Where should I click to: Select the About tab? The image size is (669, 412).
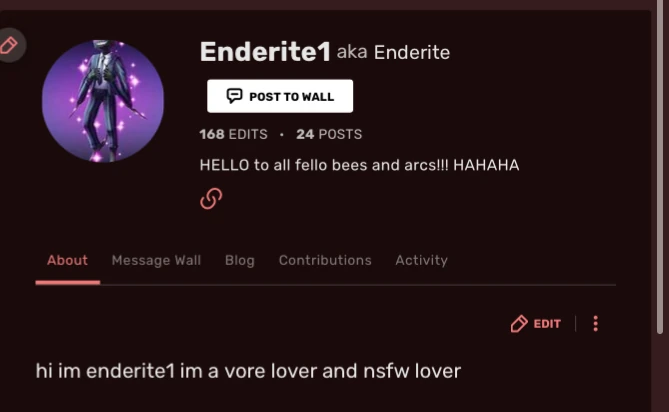point(67,260)
